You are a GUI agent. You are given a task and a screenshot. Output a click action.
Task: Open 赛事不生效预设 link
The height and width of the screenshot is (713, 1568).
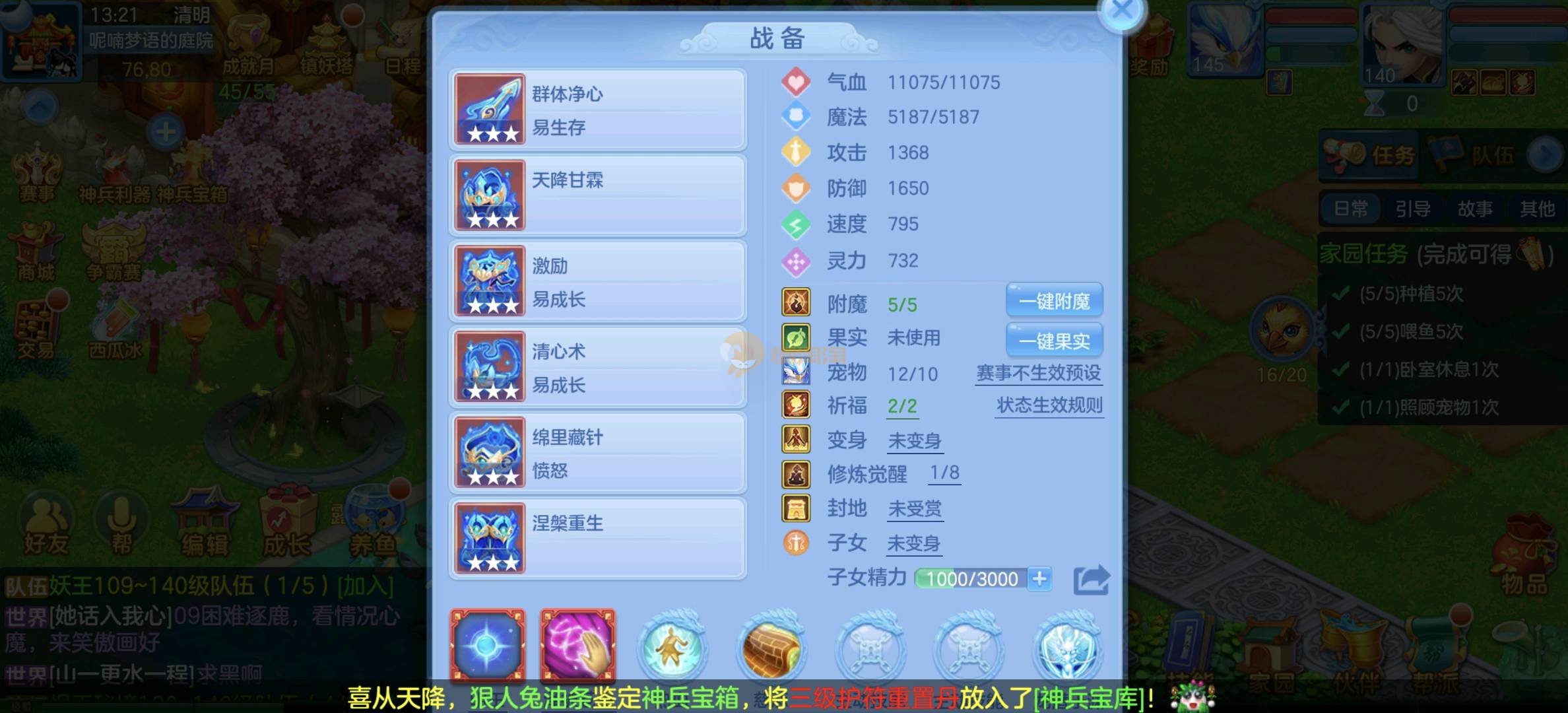click(x=1039, y=373)
